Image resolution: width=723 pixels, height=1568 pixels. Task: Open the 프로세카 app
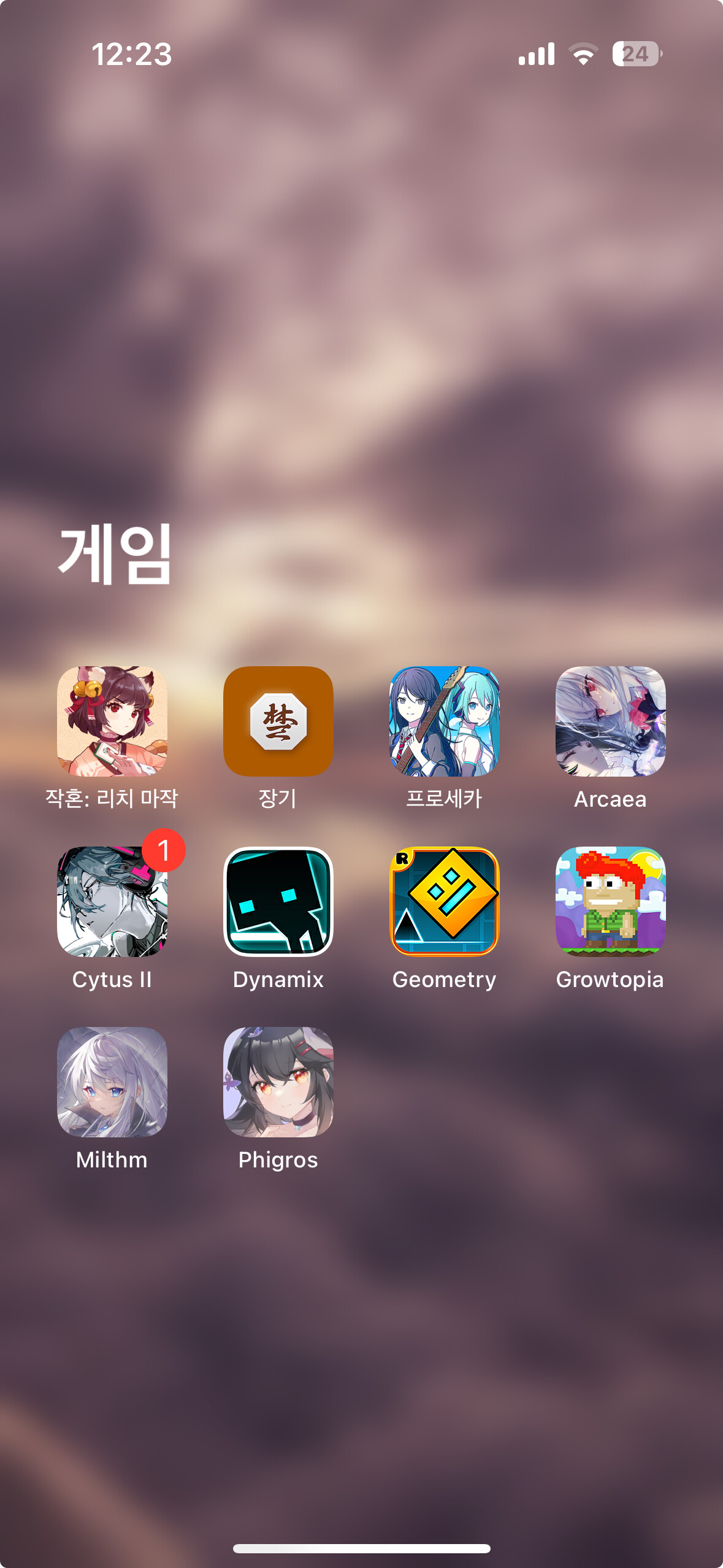point(445,721)
